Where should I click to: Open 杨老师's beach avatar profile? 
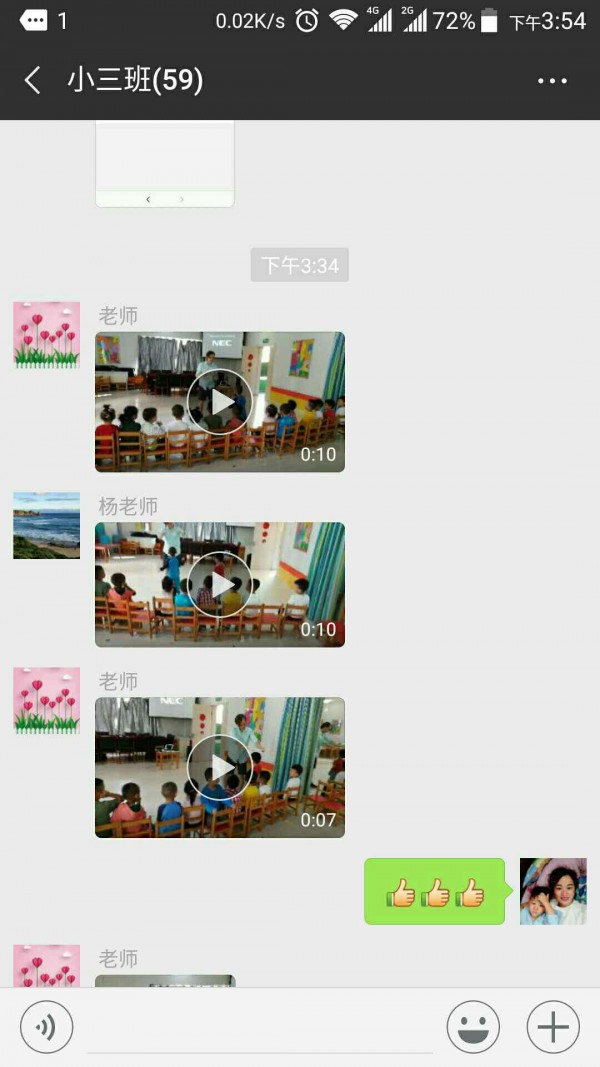coord(46,525)
